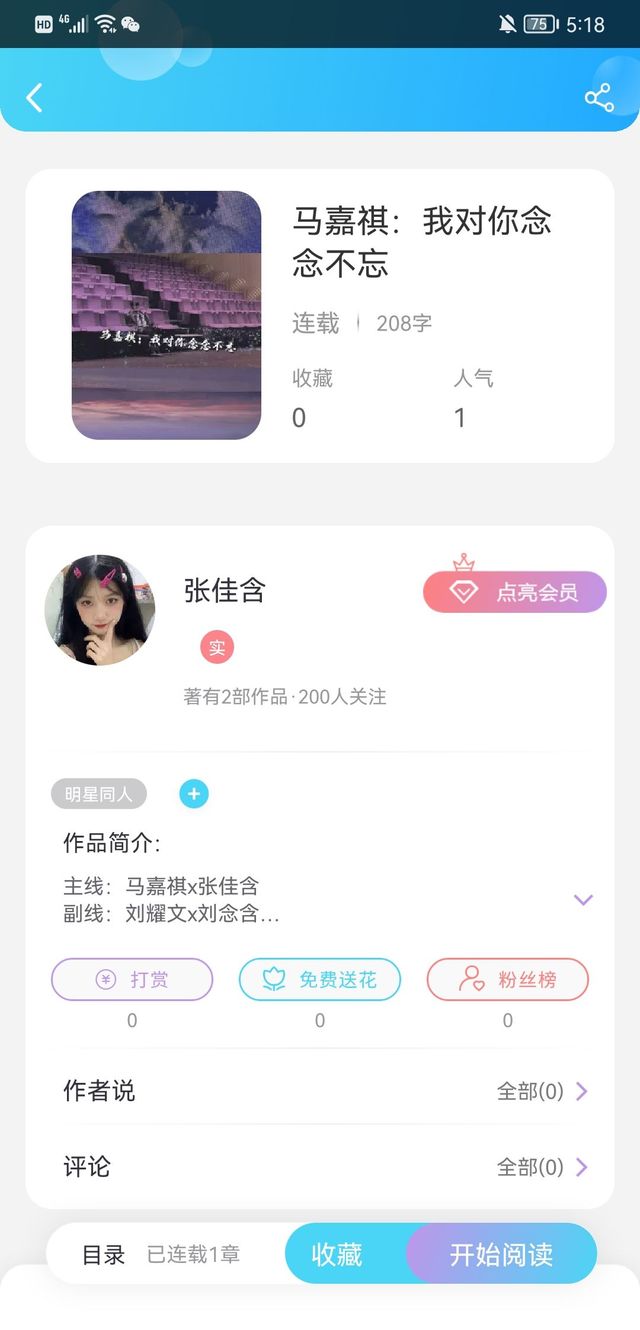The height and width of the screenshot is (1330, 640).
Task: Tap 打赏 to tip the author
Action: tap(132, 979)
